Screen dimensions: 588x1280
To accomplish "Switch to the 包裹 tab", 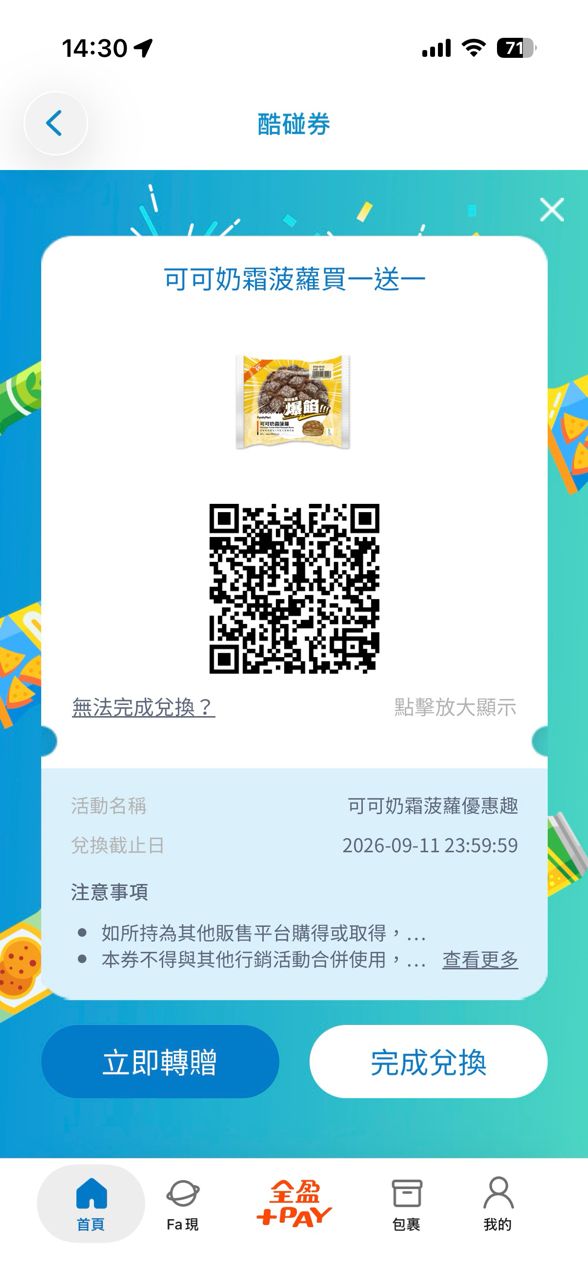I will point(406,1203).
